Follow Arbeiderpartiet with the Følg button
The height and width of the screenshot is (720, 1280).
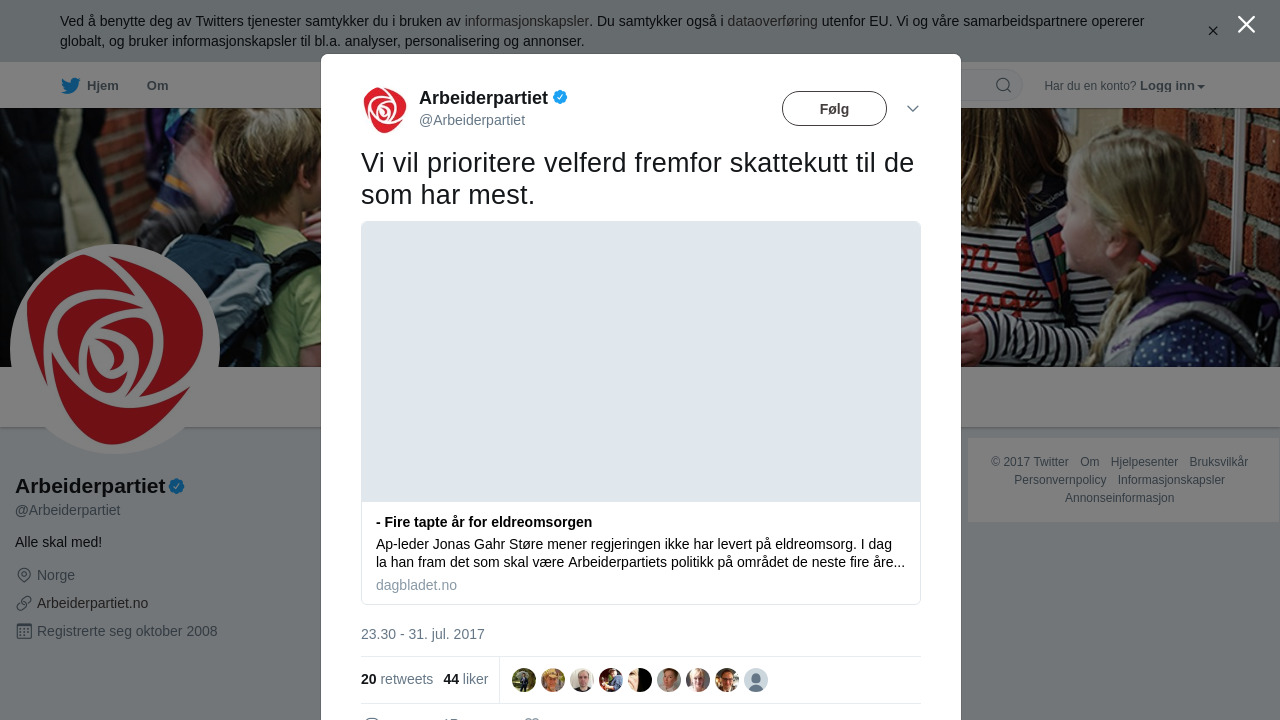tap(834, 109)
